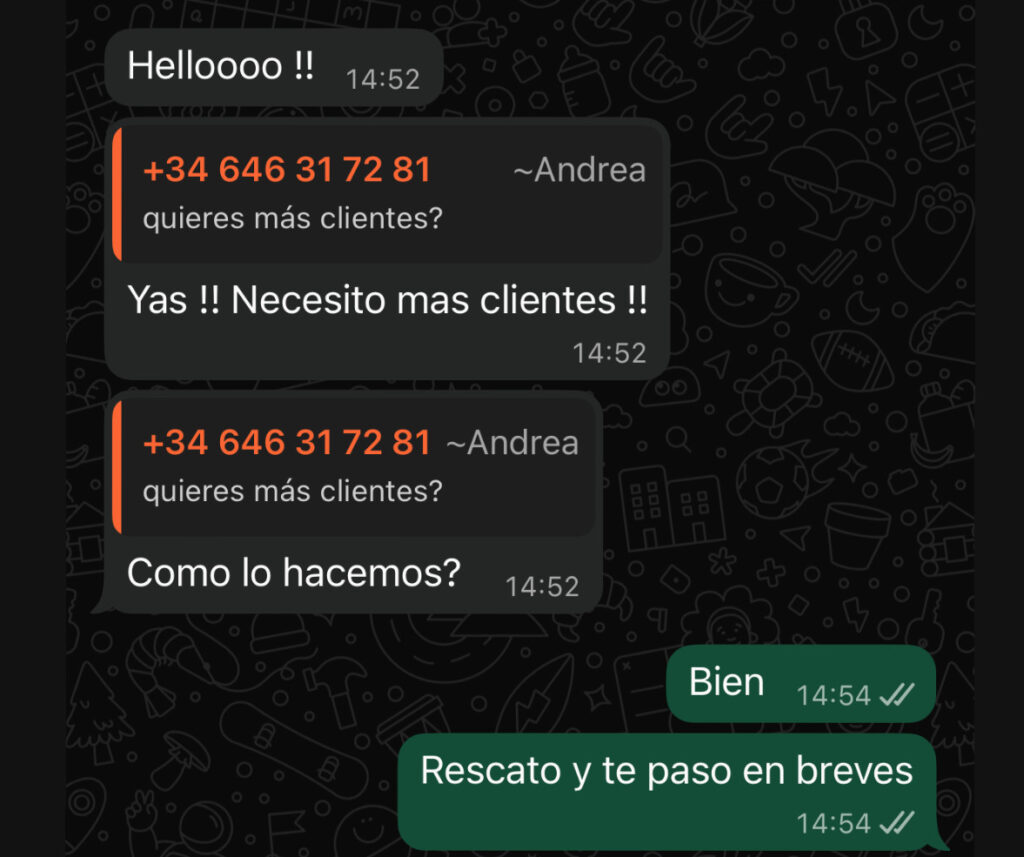Jump to quoted message above "Como lo hacemos?"
This screenshot has height=857, width=1024.
click(355, 466)
